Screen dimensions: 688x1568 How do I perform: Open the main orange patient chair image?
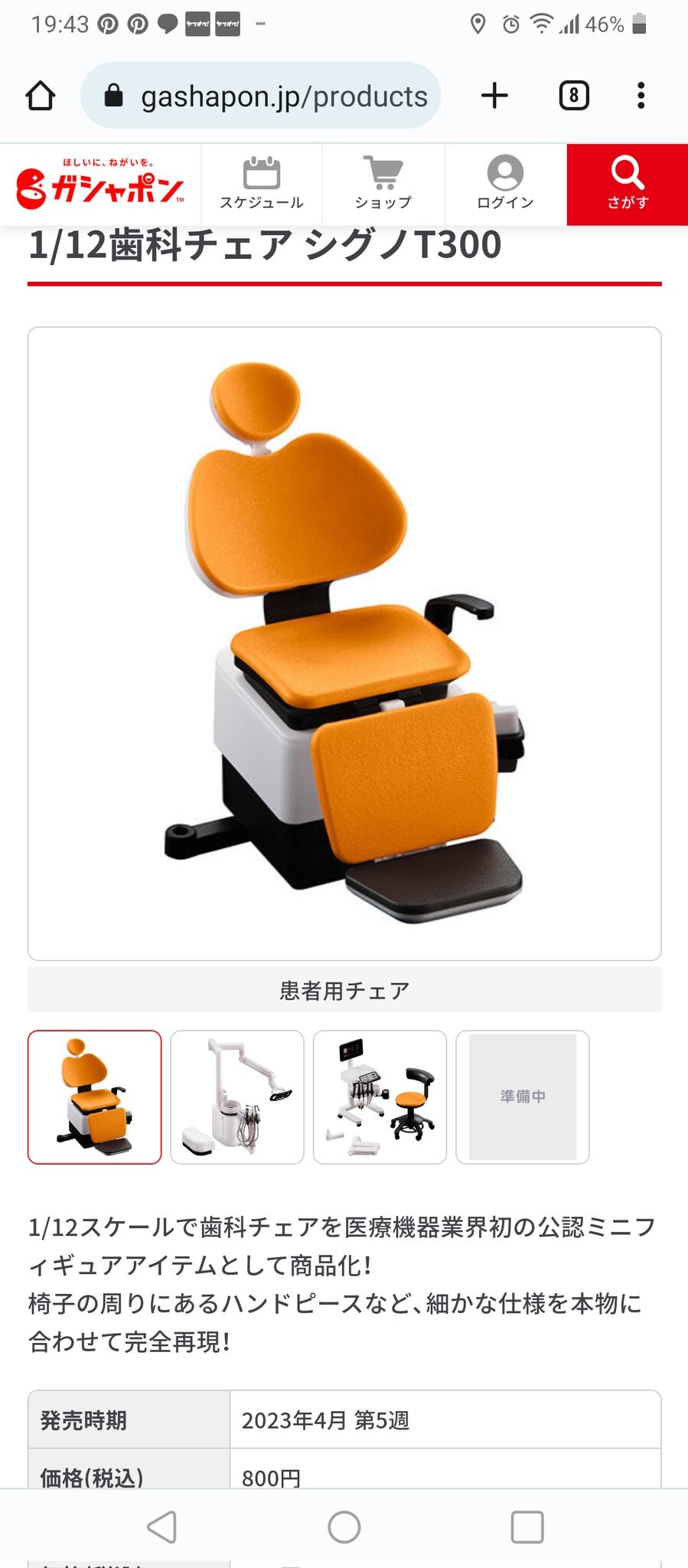pyautogui.click(x=344, y=643)
